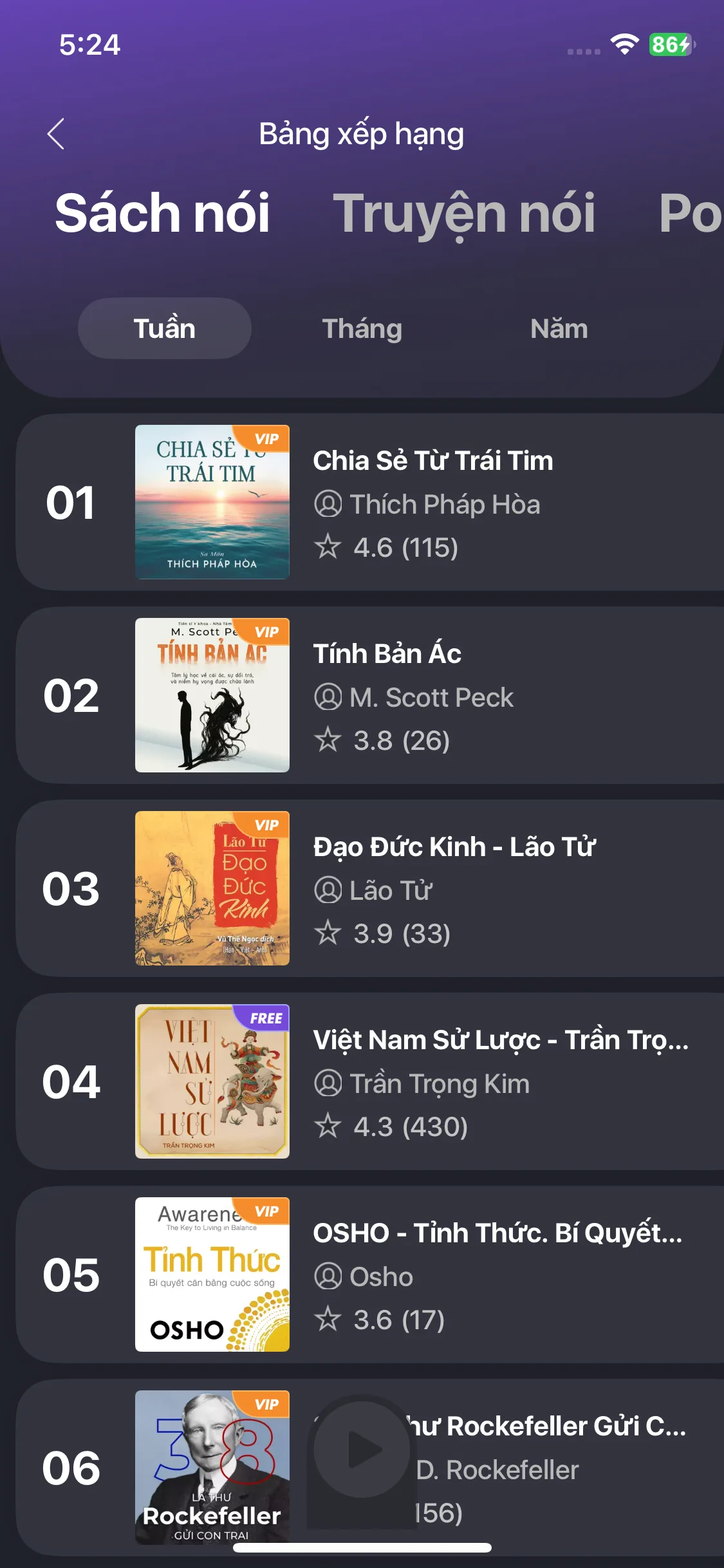Select the Tuần ranking period
The image size is (724, 1568).
[x=165, y=328]
